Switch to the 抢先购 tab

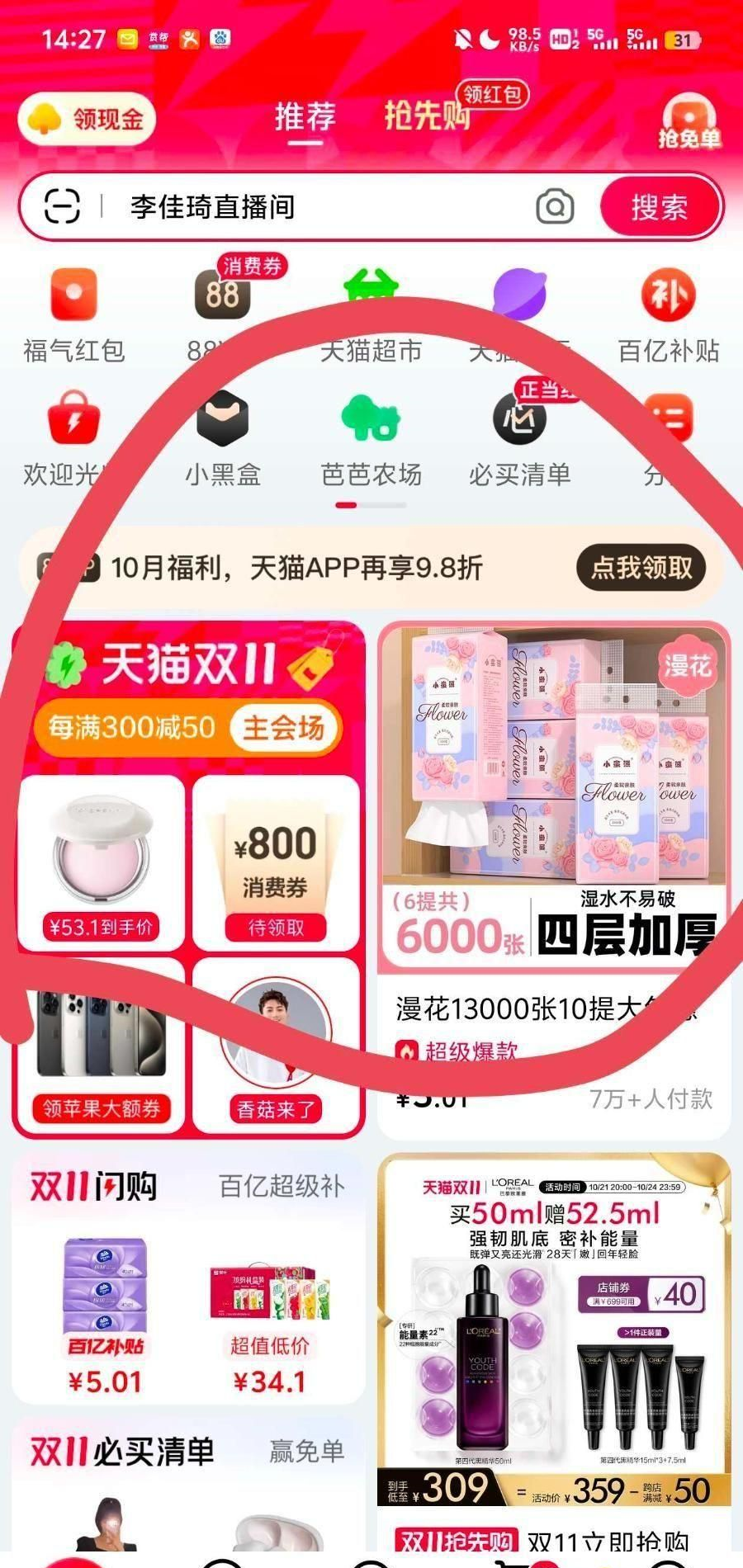coord(427,116)
